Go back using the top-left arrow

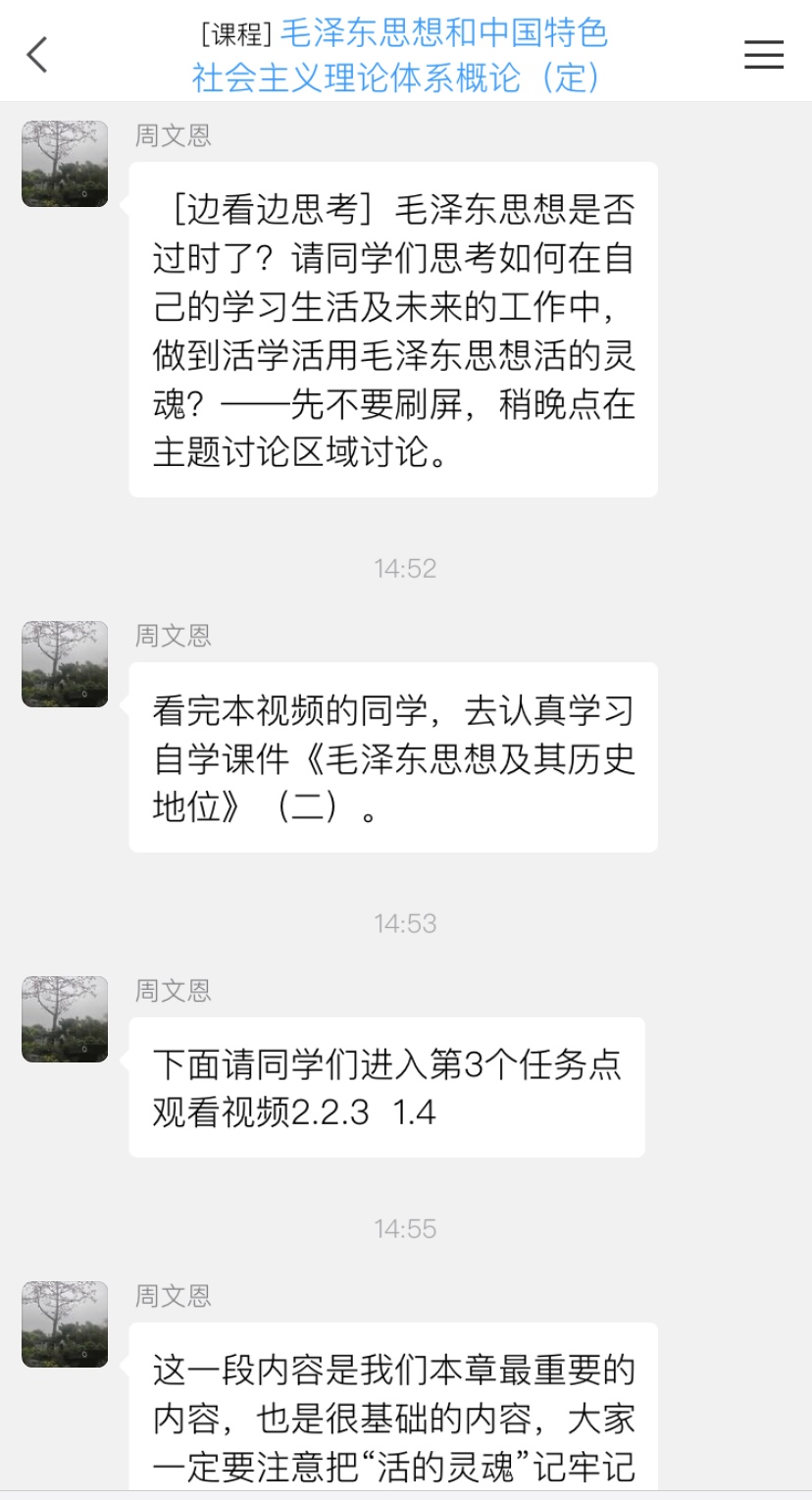37,55
